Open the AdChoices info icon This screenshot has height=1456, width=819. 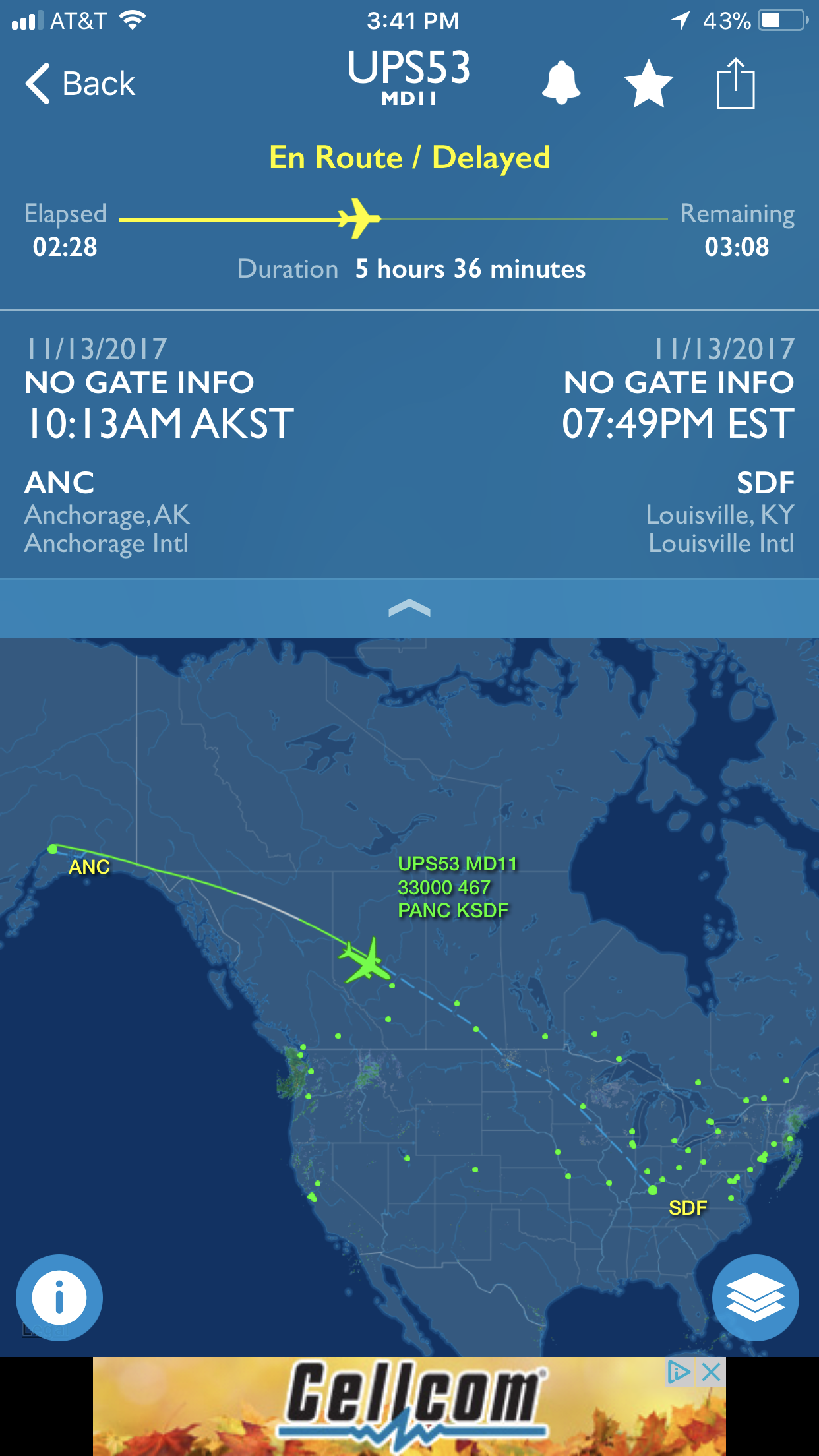click(678, 1372)
